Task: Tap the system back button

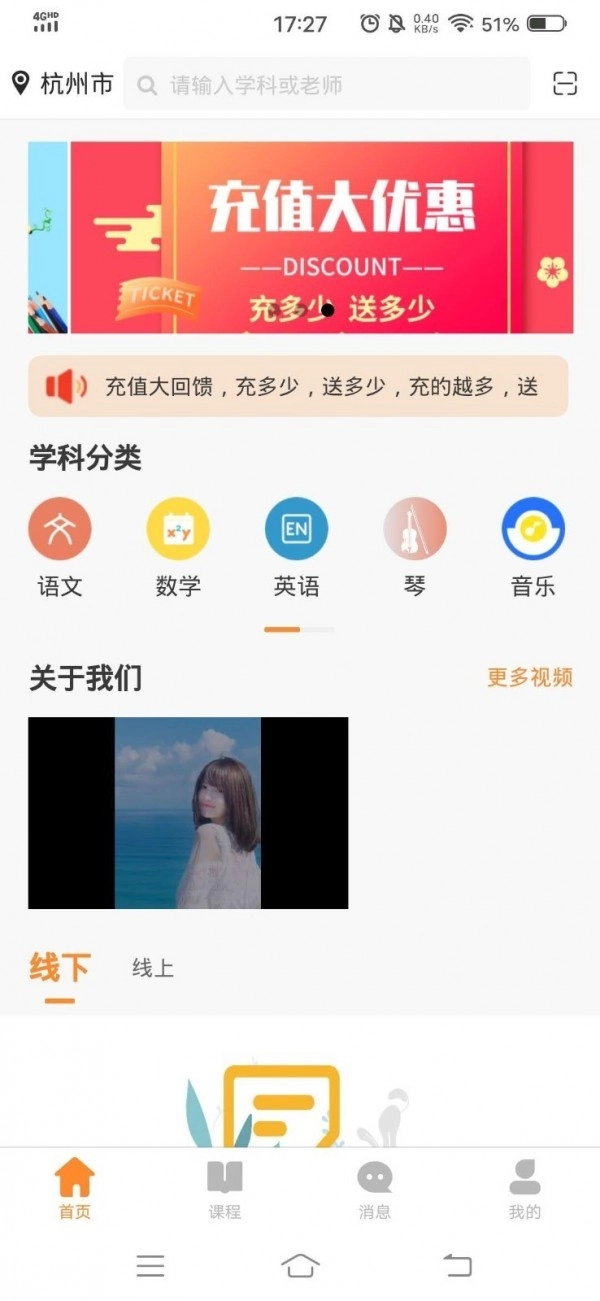Action: tap(457, 1265)
